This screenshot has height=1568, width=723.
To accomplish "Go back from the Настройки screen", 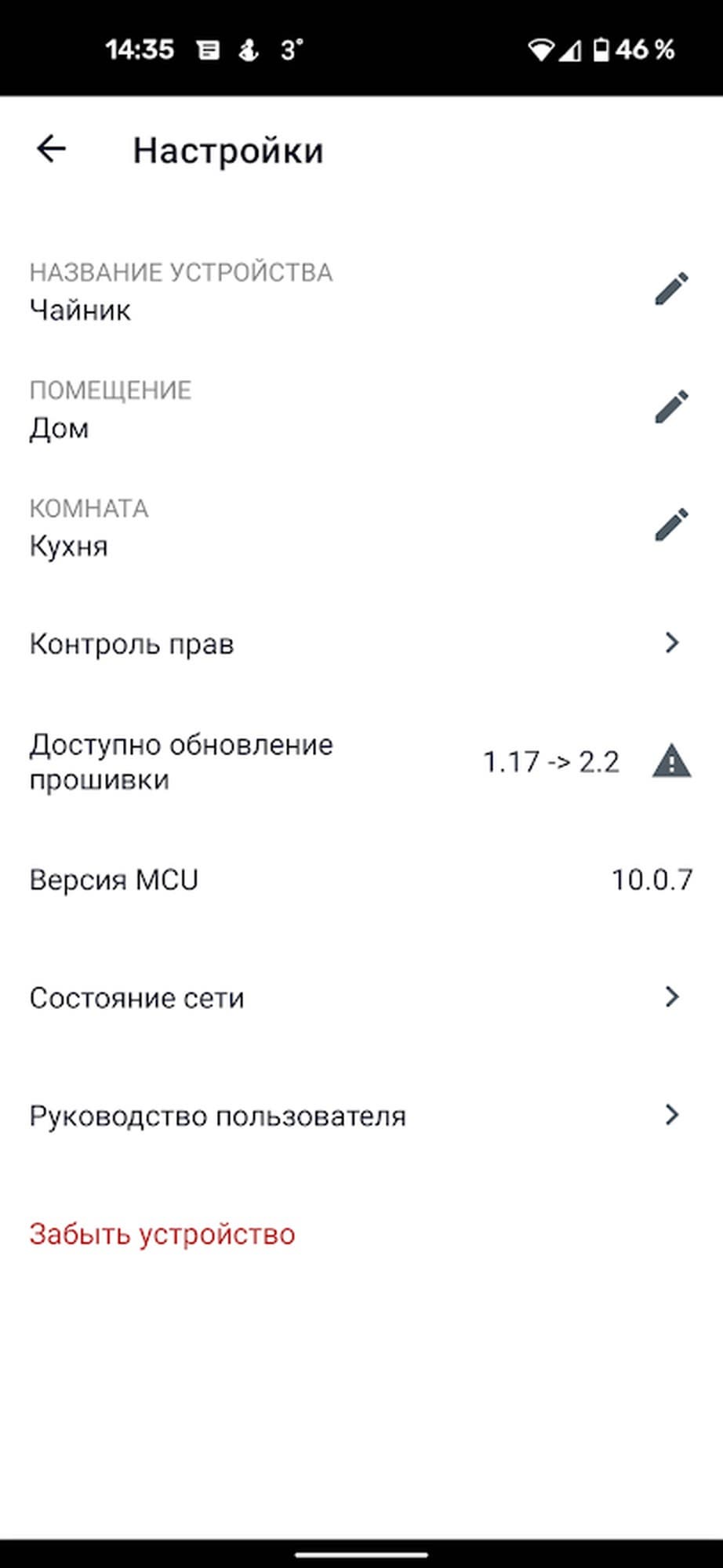I will pyautogui.click(x=52, y=149).
